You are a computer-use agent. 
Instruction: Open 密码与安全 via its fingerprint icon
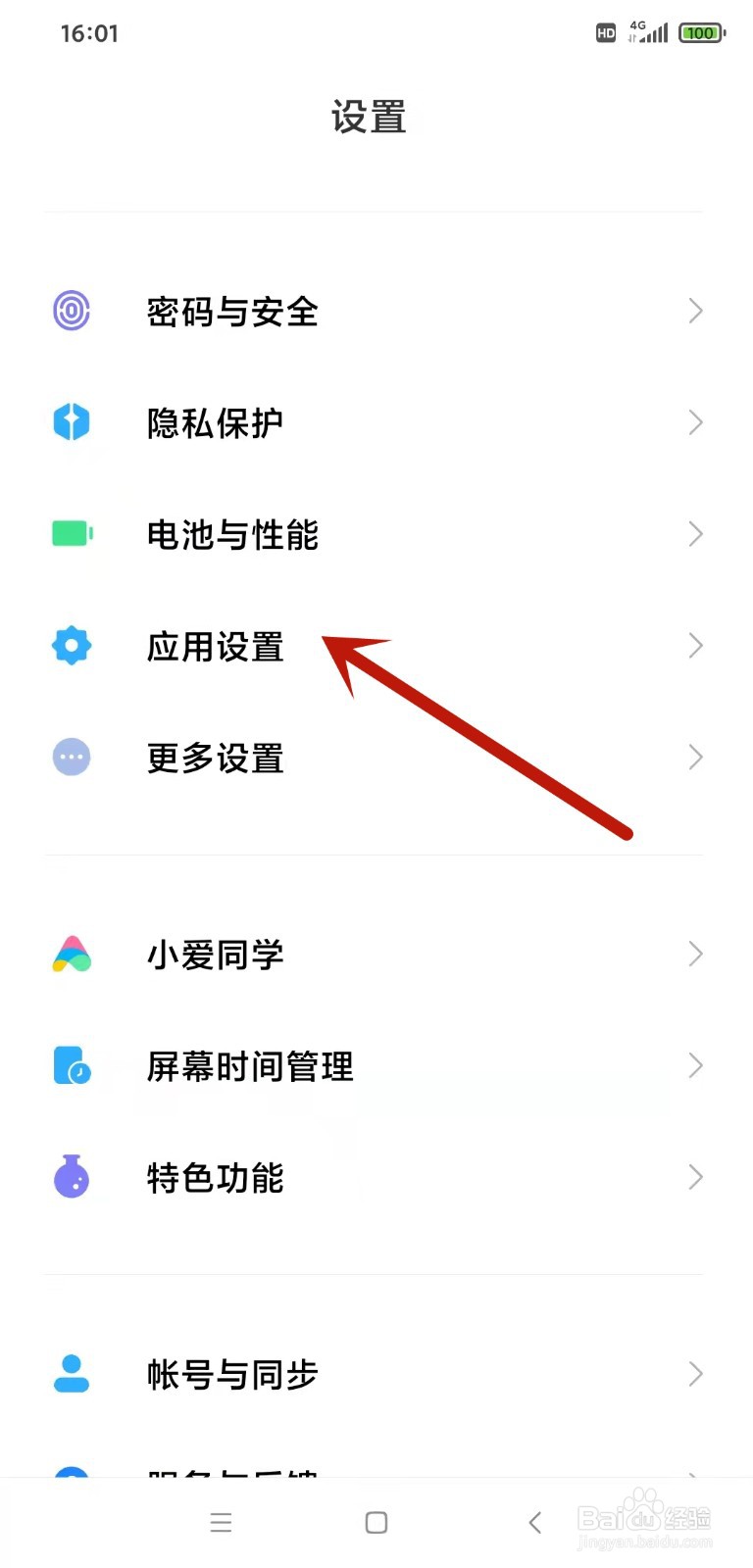[x=71, y=311]
